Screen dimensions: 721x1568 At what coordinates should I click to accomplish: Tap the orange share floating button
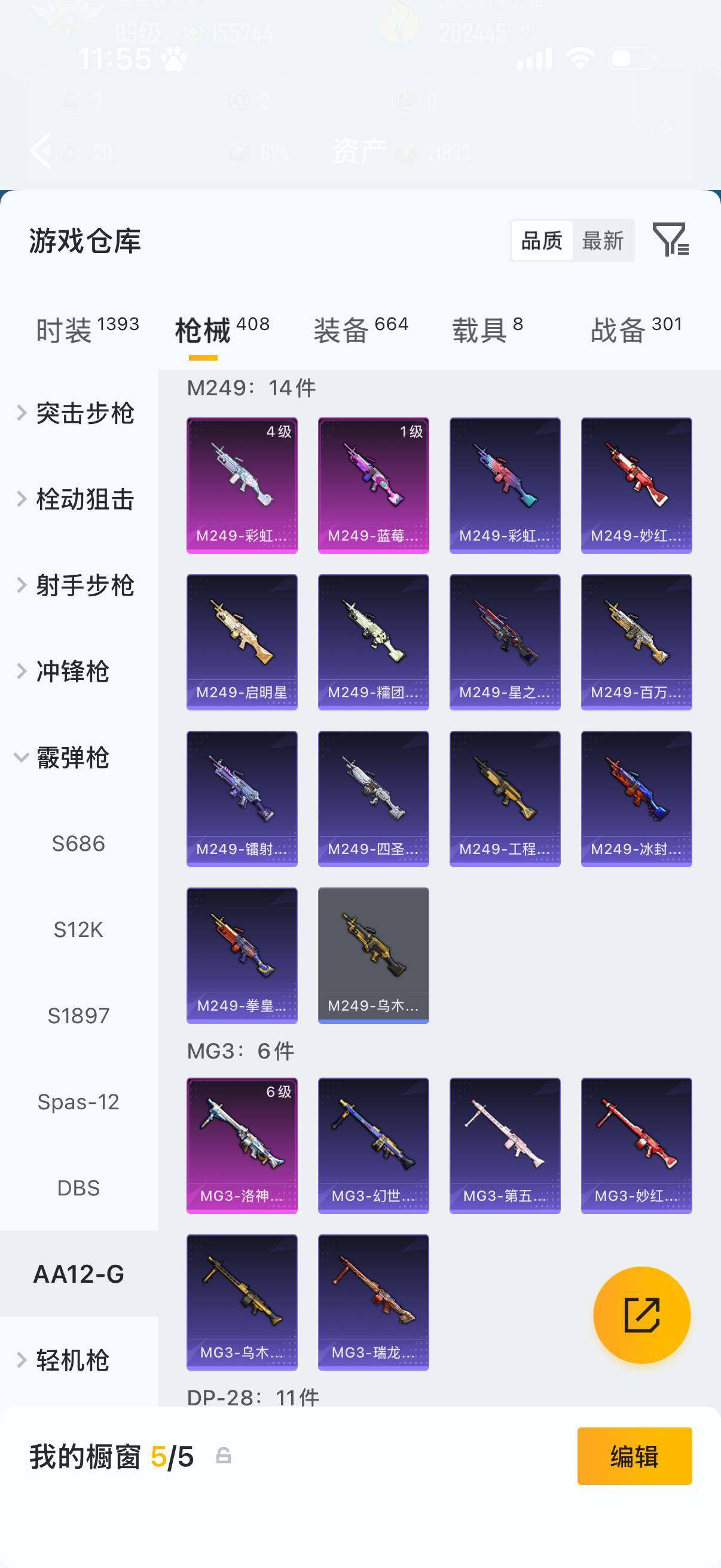[641, 1315]
